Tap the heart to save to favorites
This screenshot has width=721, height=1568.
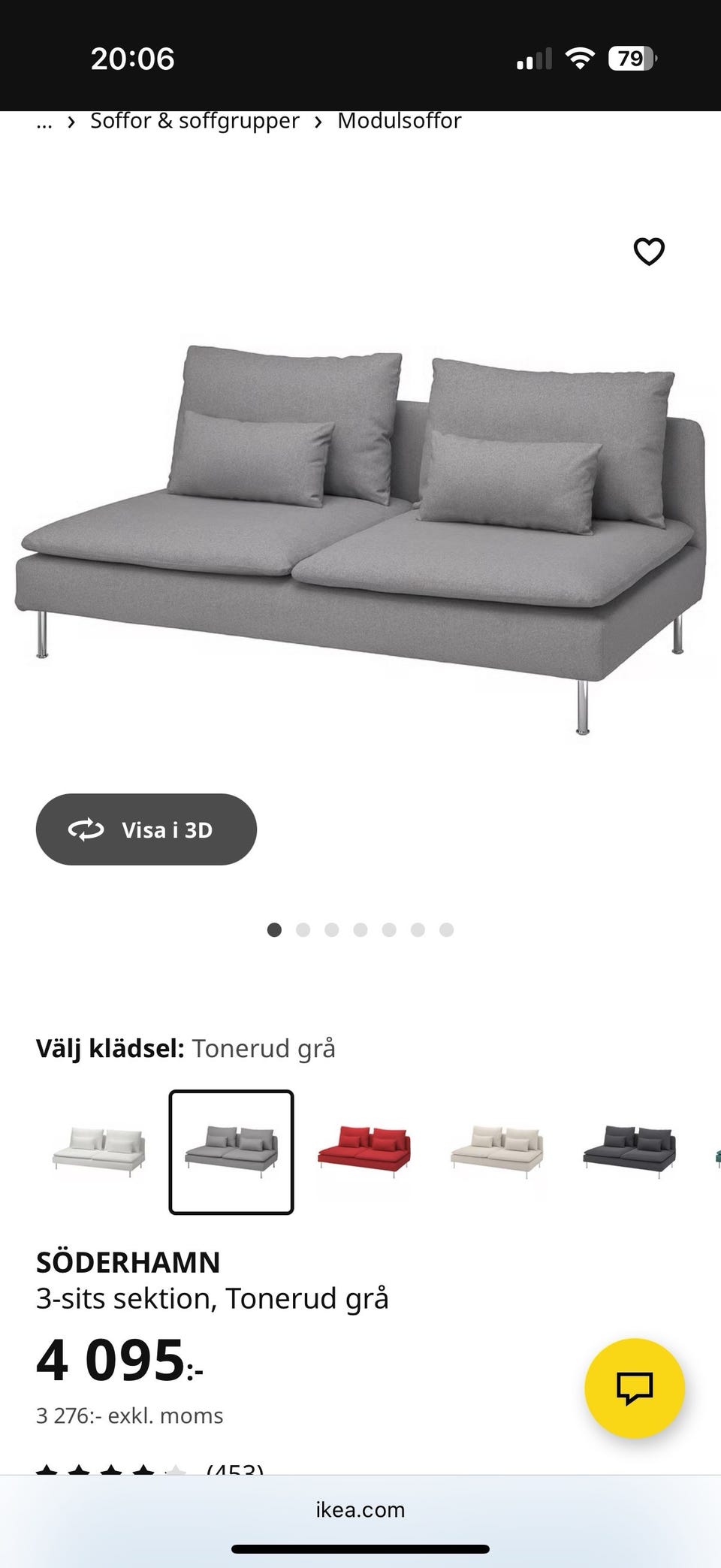[648, 252]
